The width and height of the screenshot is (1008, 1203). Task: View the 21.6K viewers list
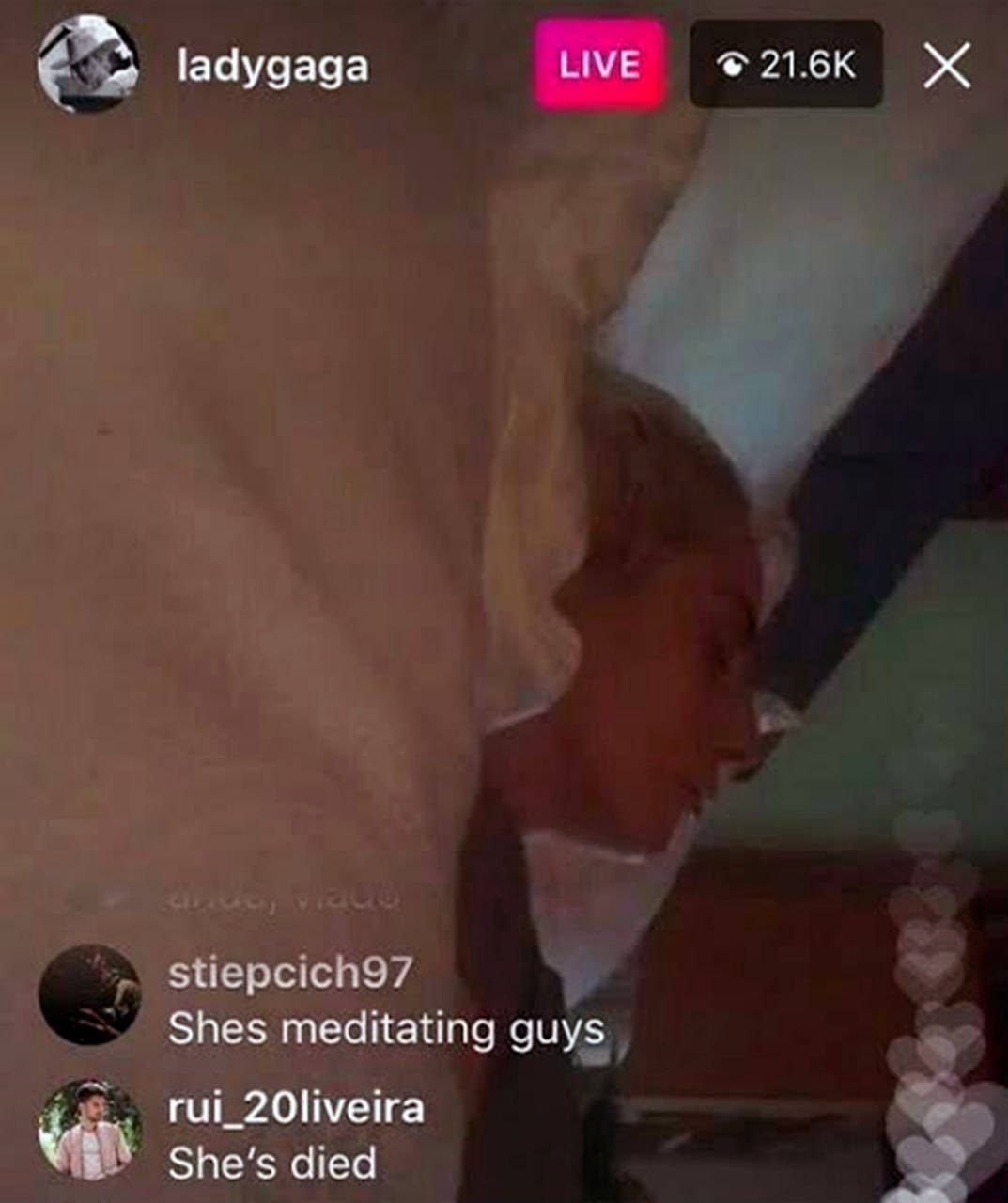point(785,65)
